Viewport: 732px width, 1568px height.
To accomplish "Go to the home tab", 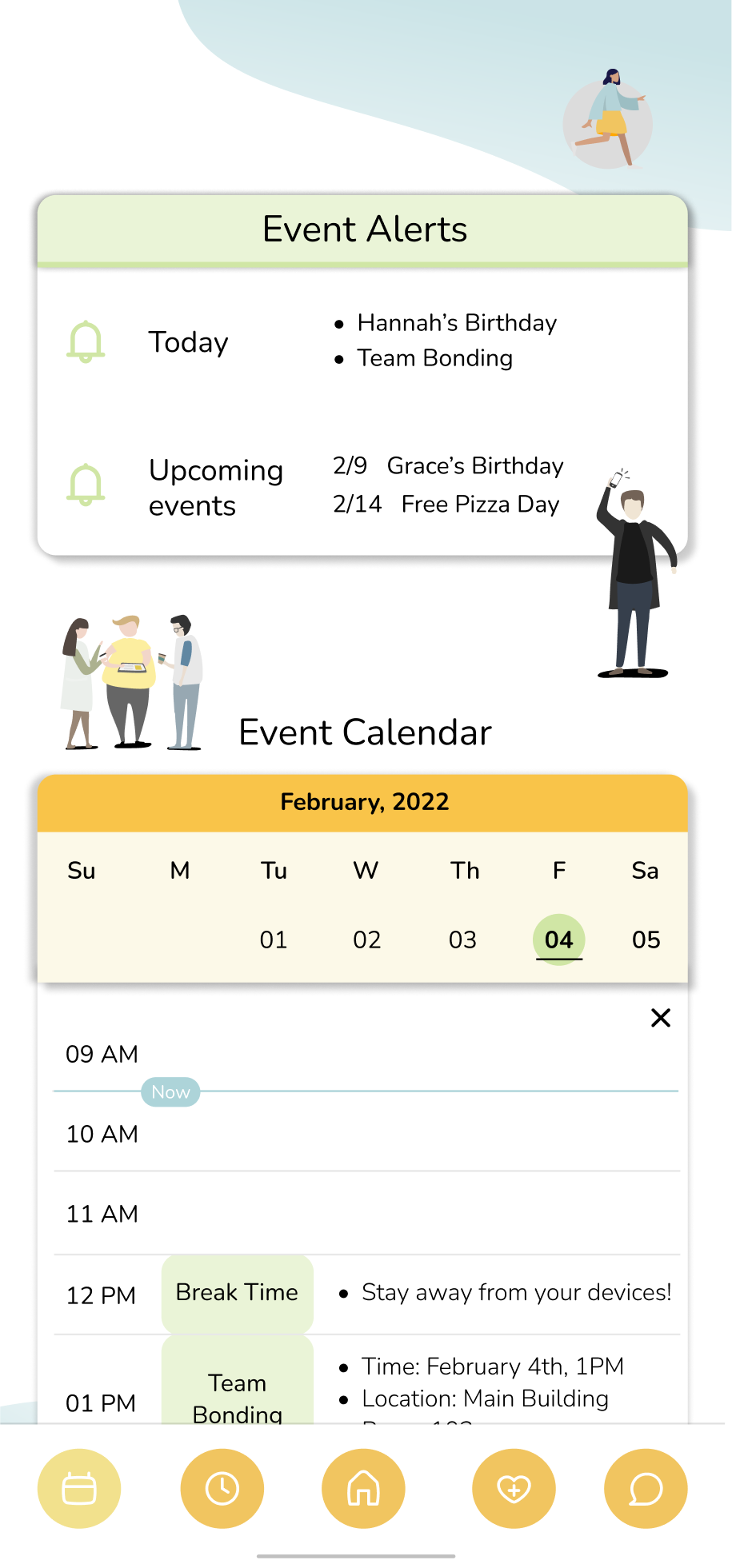I will (x=363, y=1488).
